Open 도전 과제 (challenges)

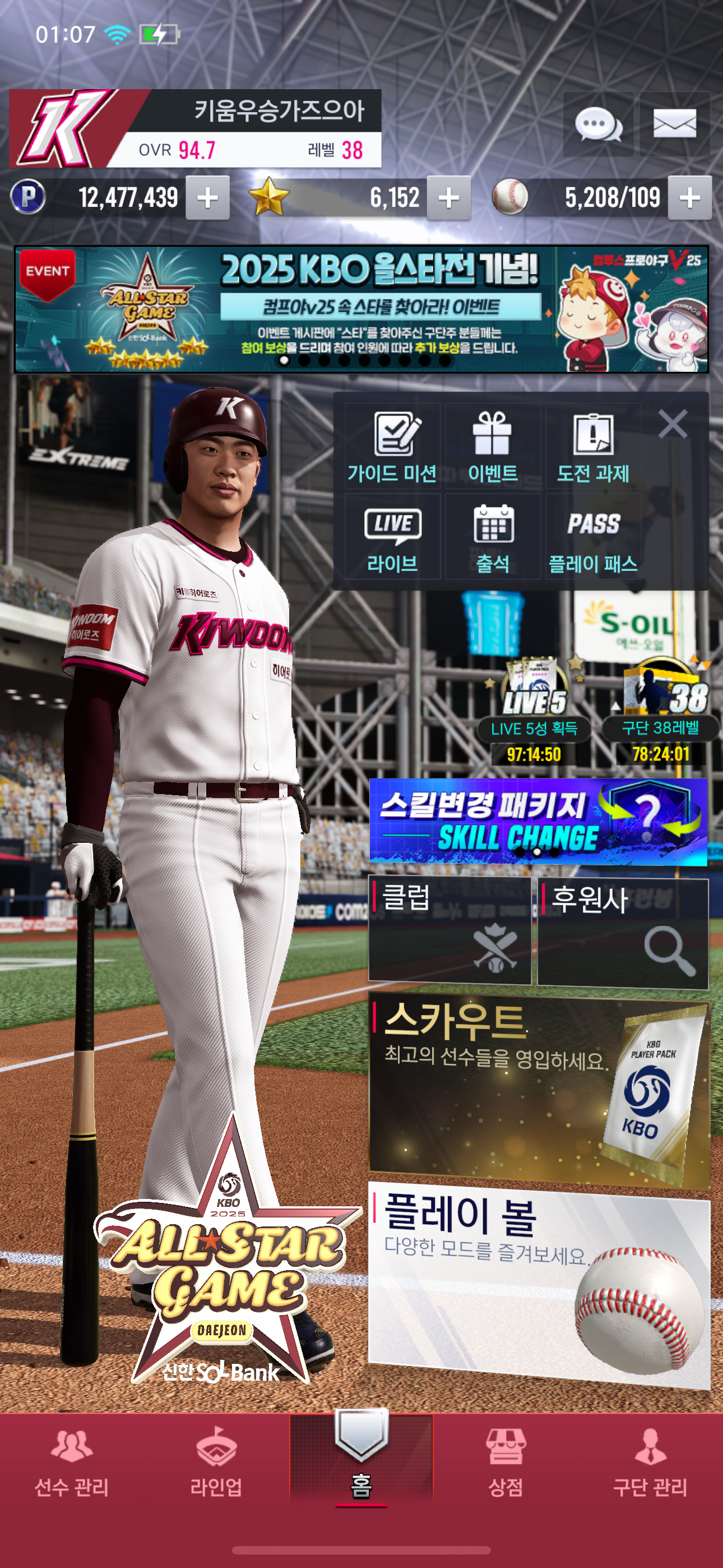(593, 447)
